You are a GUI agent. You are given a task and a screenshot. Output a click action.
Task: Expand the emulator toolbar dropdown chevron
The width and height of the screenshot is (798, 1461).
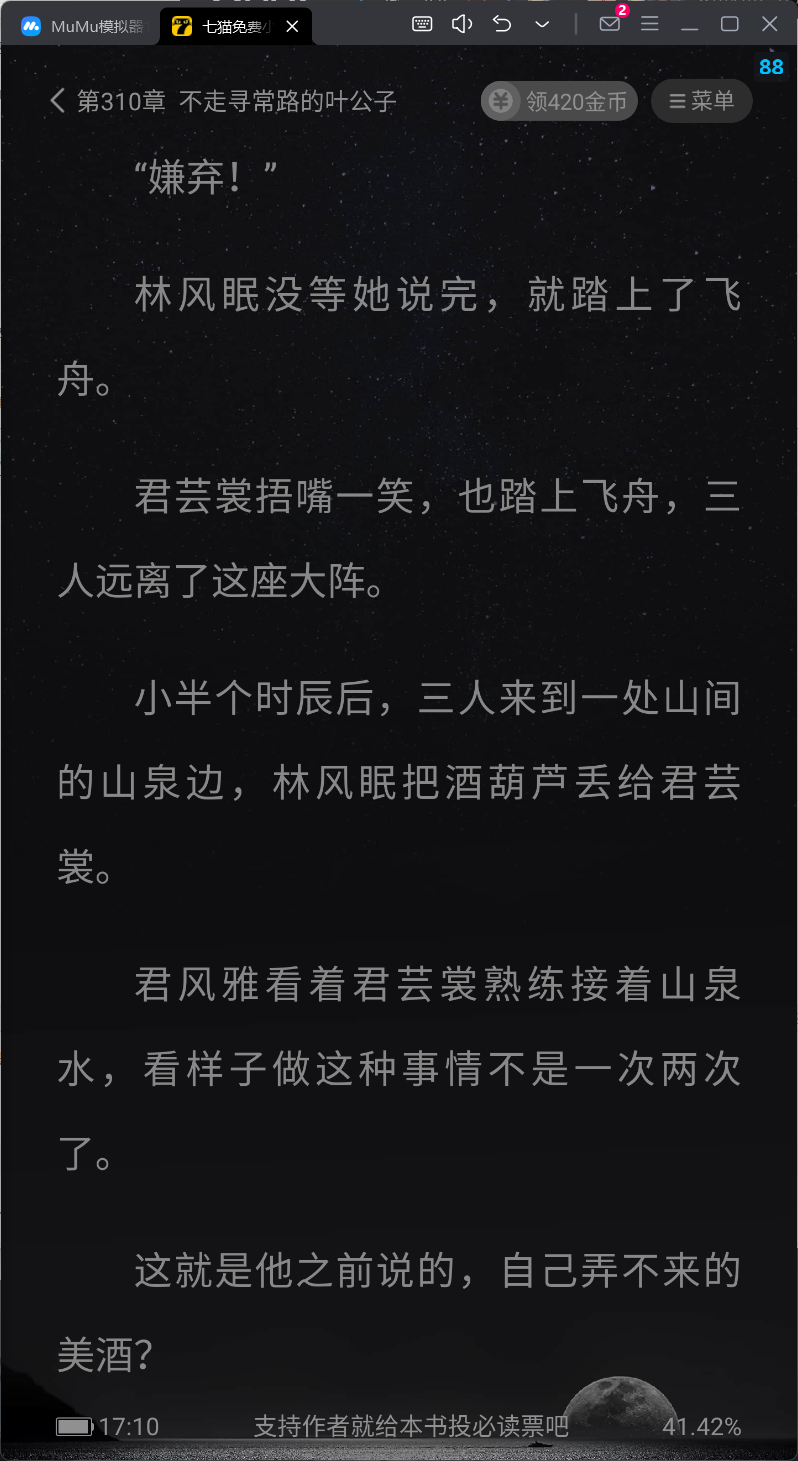[542, 24]
